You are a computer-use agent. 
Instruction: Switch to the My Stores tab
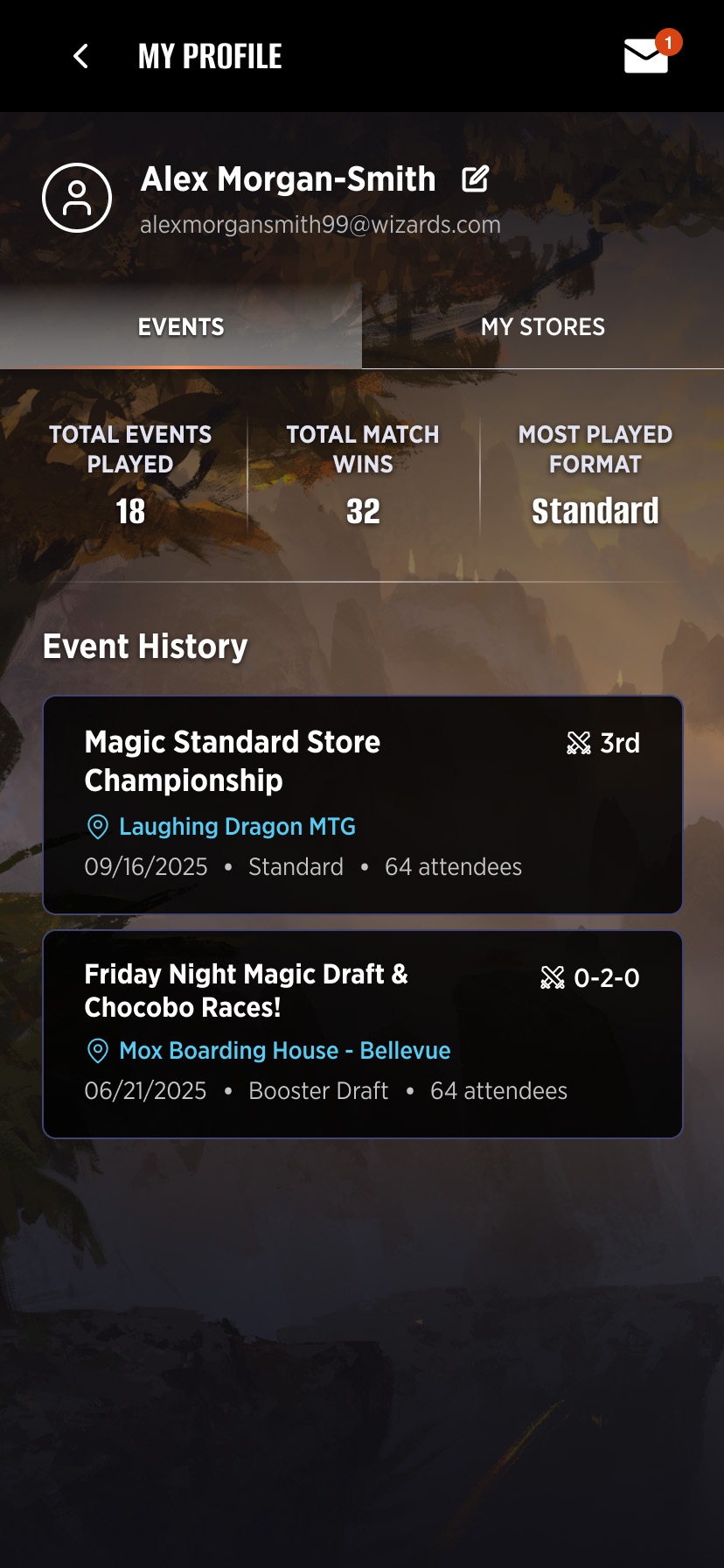(x=542, y=327)
